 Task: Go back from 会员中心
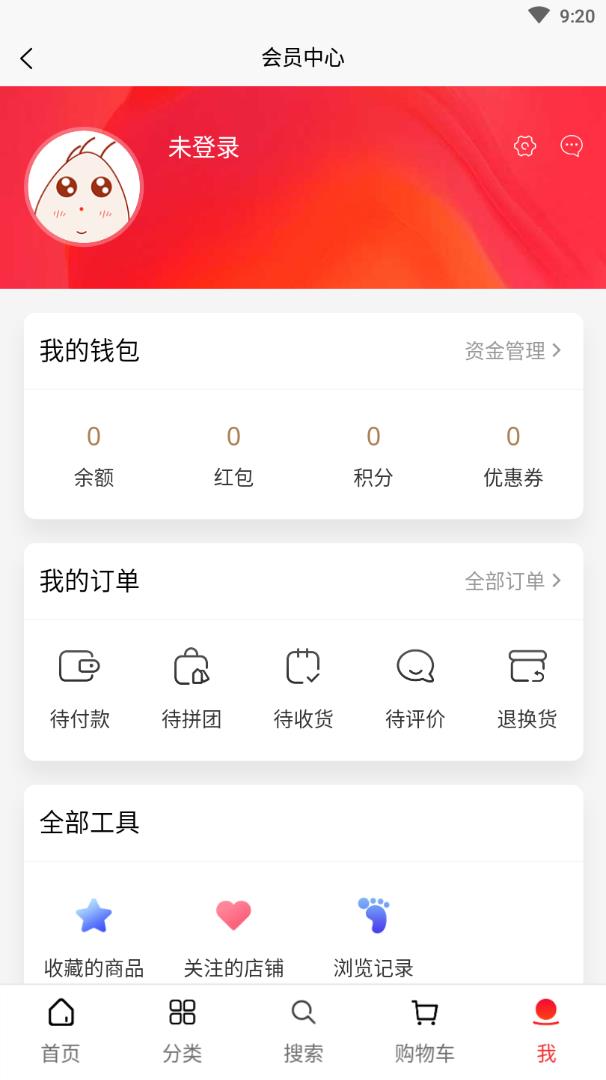tap(27, 58)
